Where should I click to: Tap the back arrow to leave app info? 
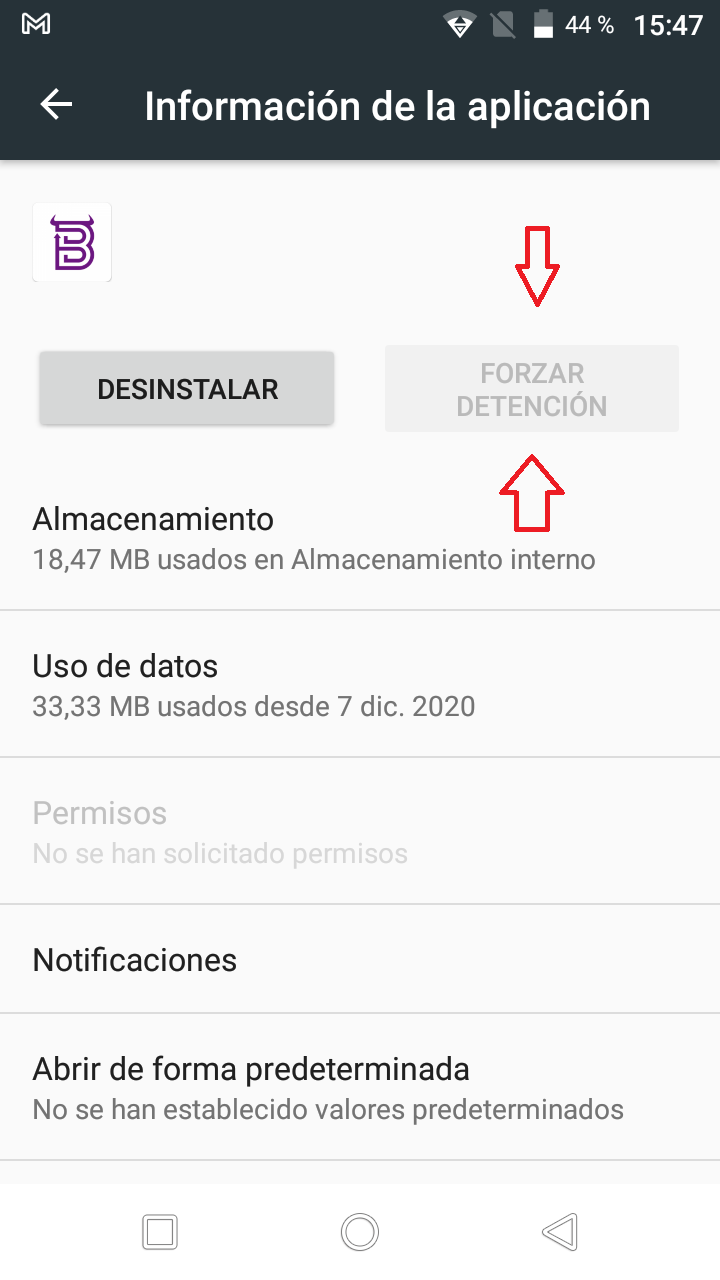(x=56, y=105)
